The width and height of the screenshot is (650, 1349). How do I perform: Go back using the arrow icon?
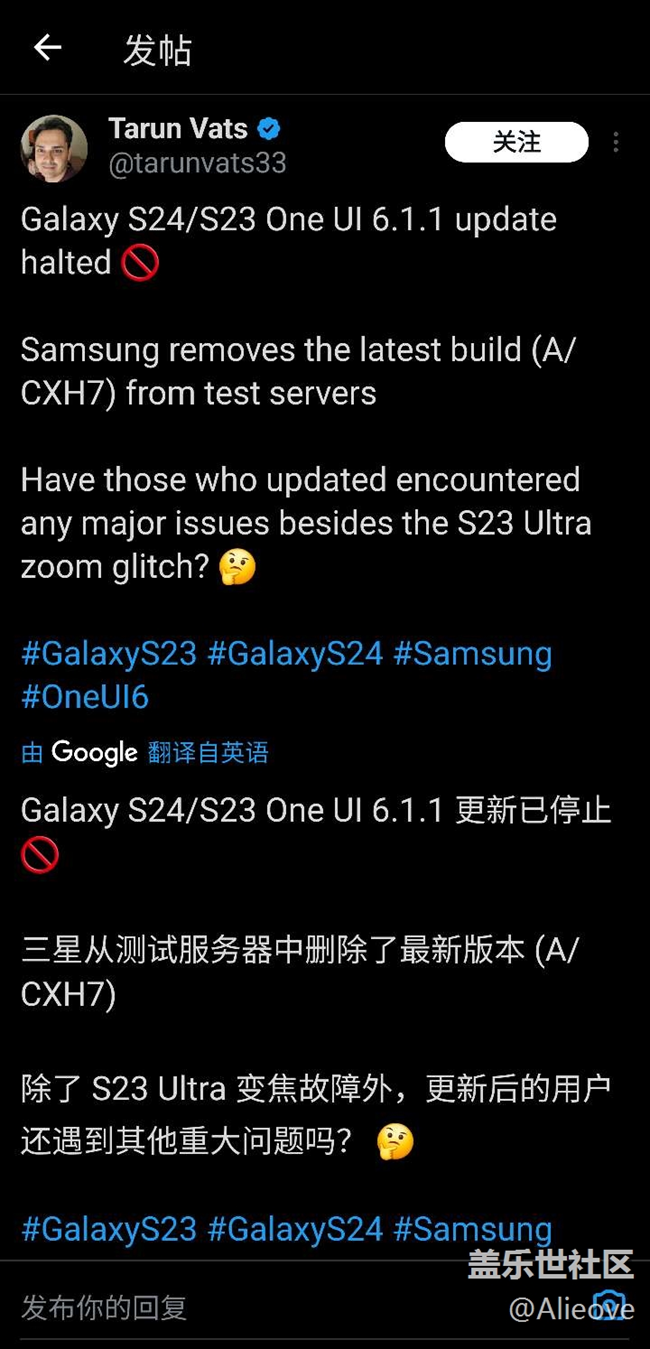47,47
